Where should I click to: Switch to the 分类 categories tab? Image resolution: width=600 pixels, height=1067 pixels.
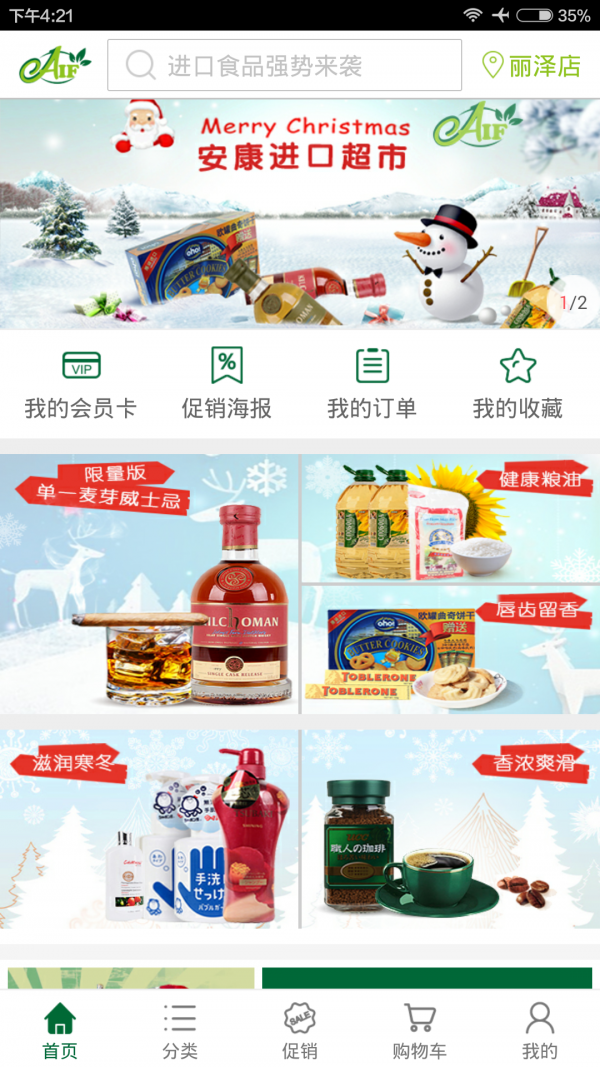[x=180, y=1031]
